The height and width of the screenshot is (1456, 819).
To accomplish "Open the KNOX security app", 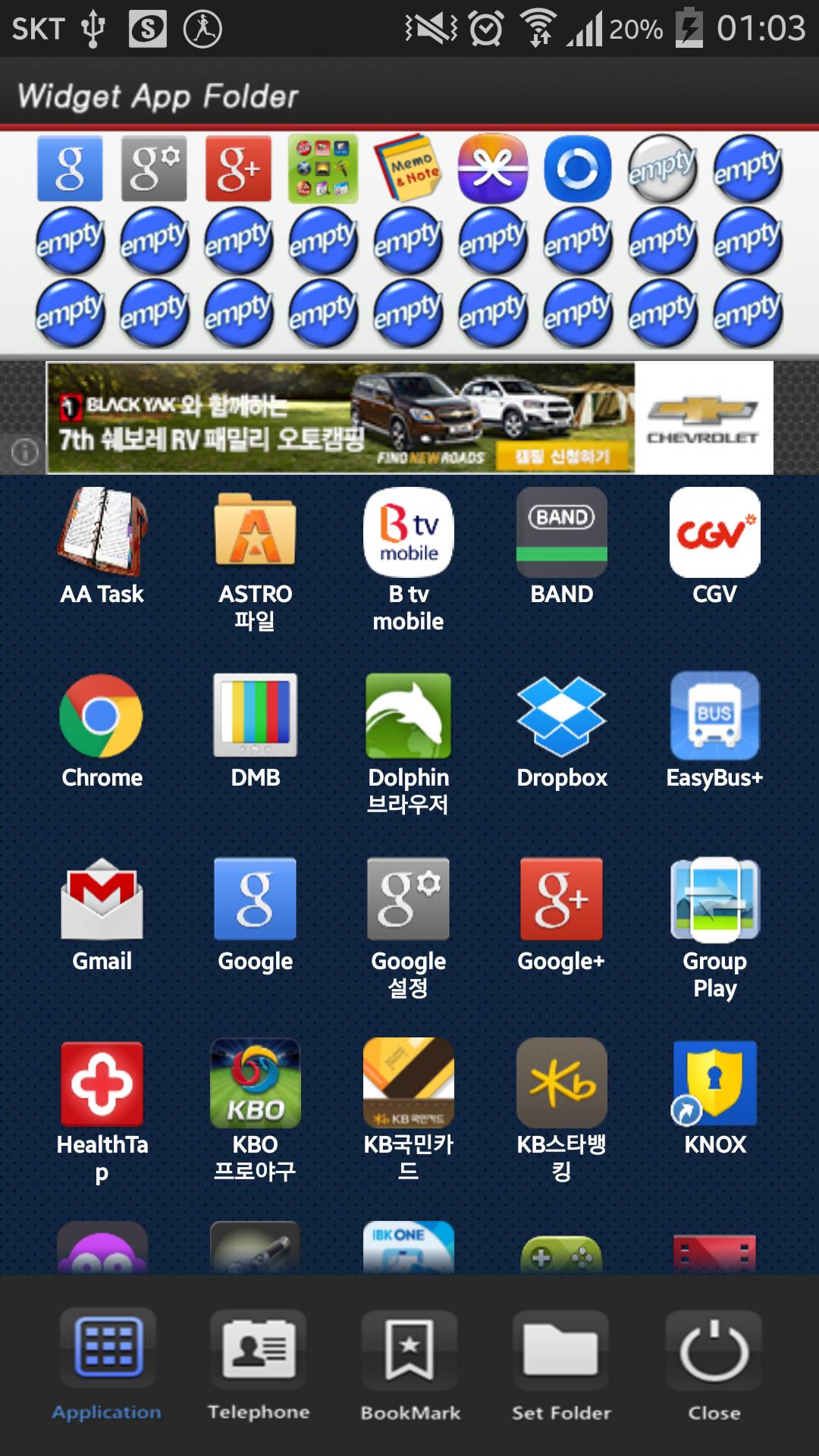I will coord(713,1084).
